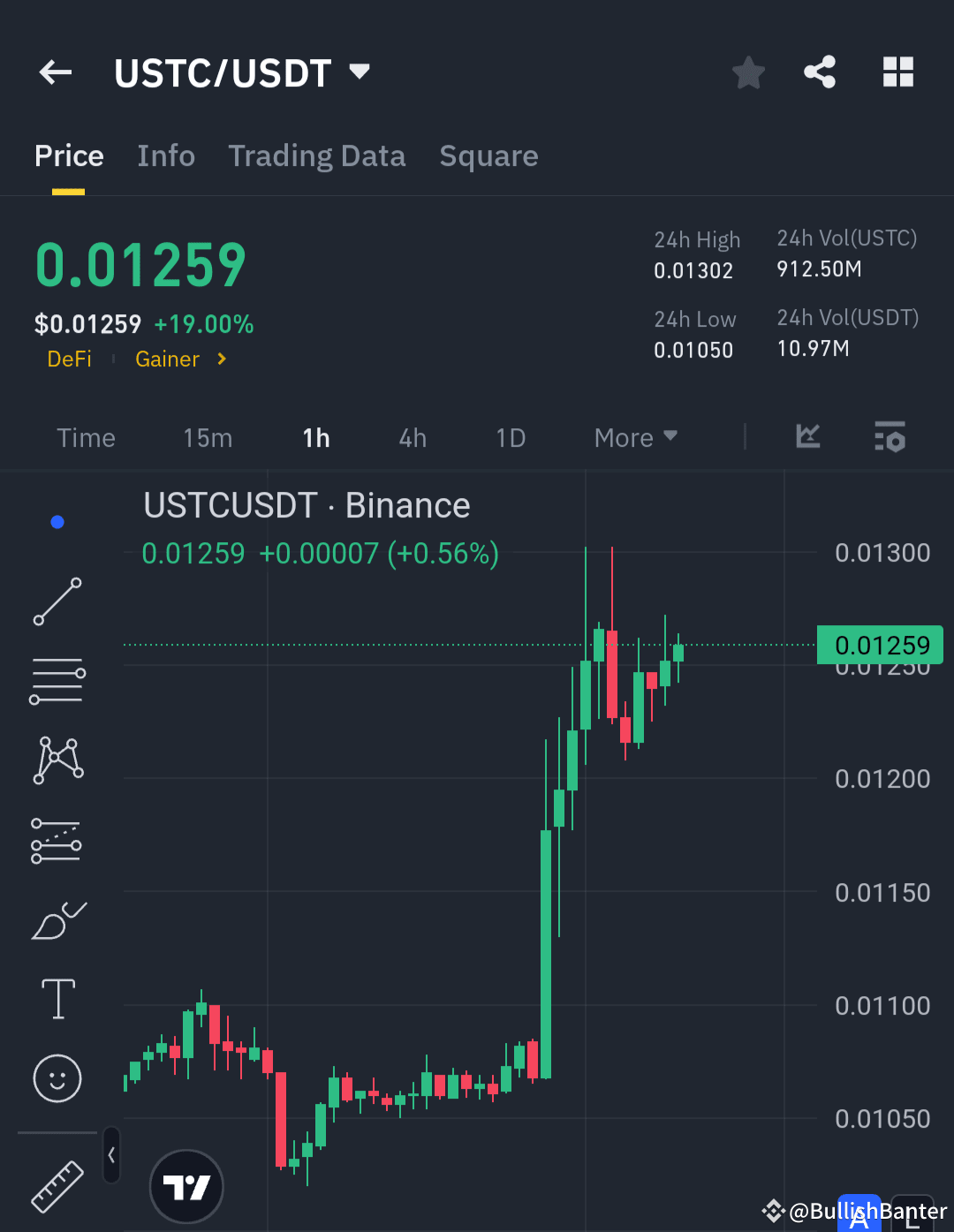Tap the DeFi tag link
Image resolution: width=954 pixels, height=1232 pixels.
[69, 359]
